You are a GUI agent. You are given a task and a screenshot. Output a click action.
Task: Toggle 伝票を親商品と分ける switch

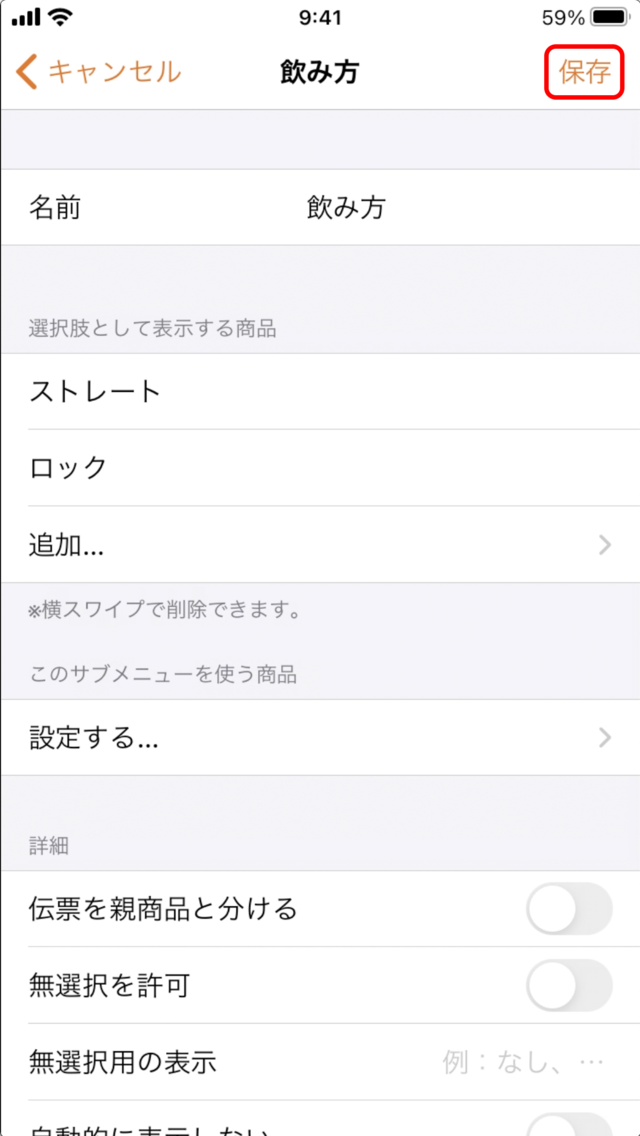(570, 909)
